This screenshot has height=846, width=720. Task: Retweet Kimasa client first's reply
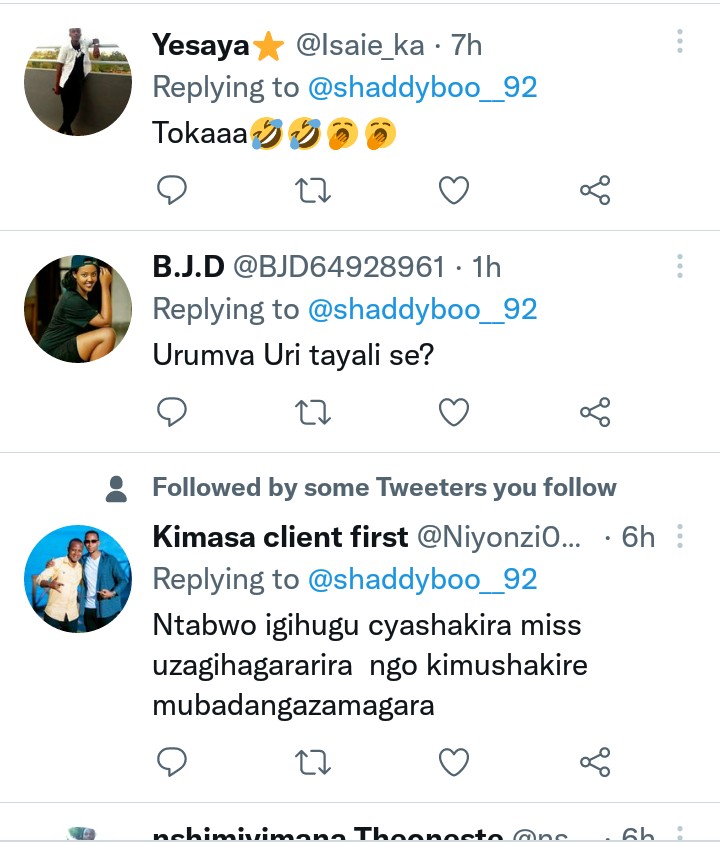[314, 762]
